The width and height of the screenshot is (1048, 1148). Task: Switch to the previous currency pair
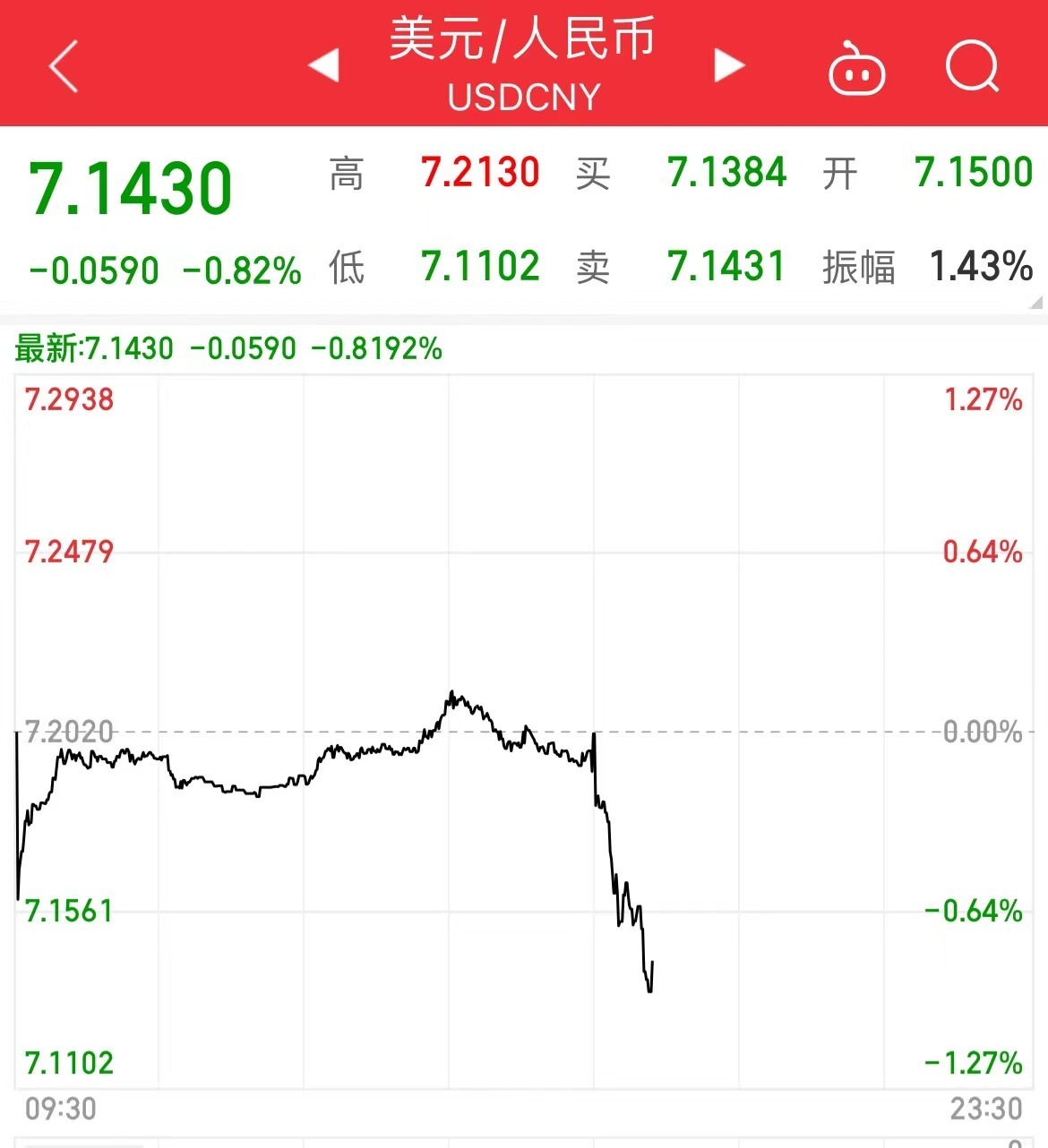pyautogui.click(x=323, y=65)
